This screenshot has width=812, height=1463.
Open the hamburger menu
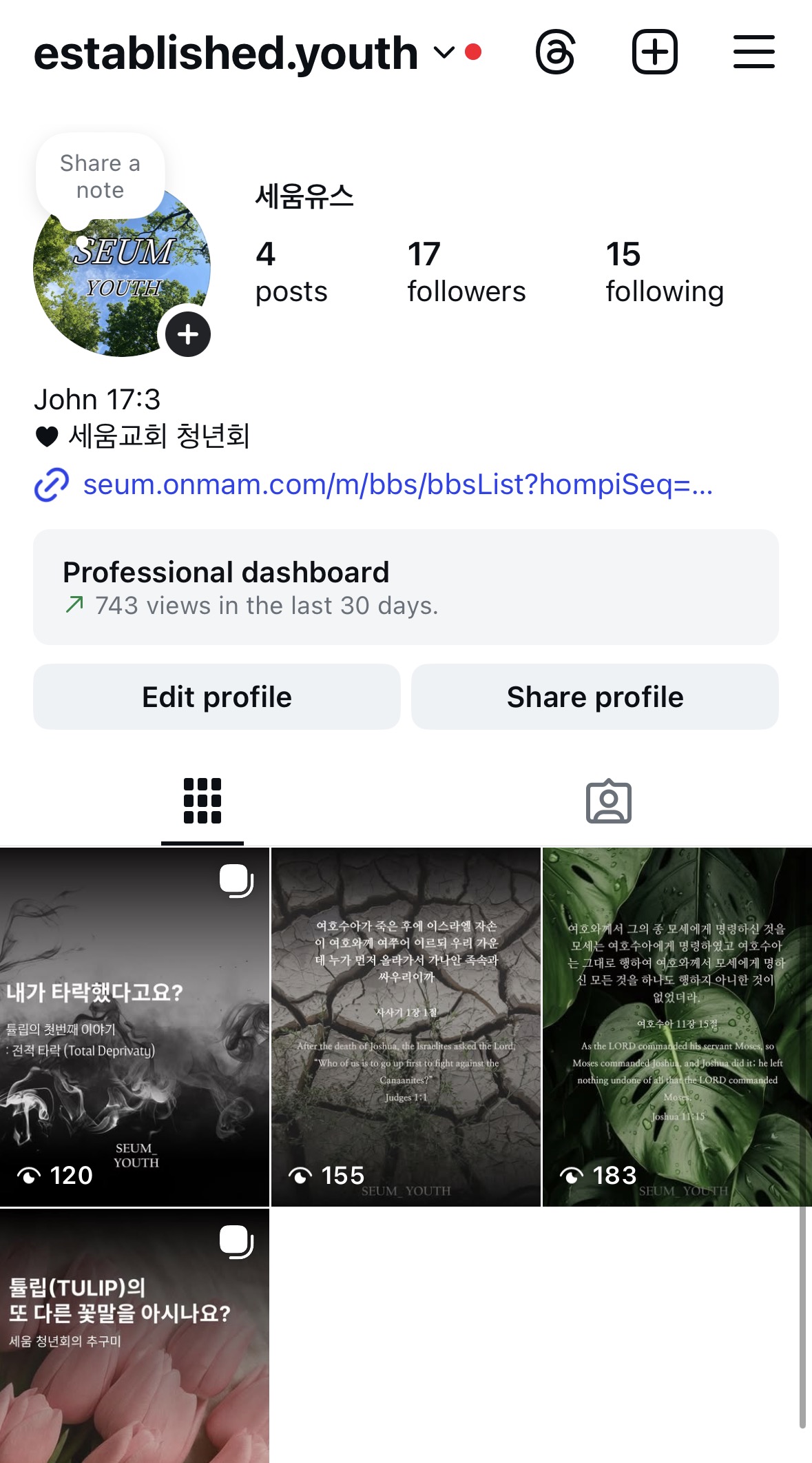tap(753, 52)
